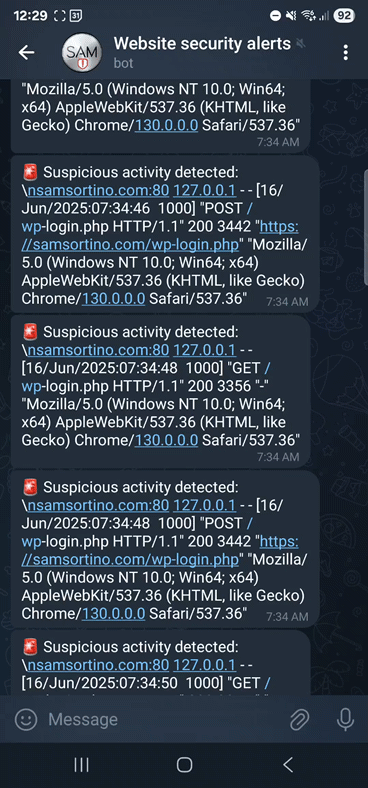Attach a file with the paperclip
This screenshot has height=788, width=368.
[300, 719]
